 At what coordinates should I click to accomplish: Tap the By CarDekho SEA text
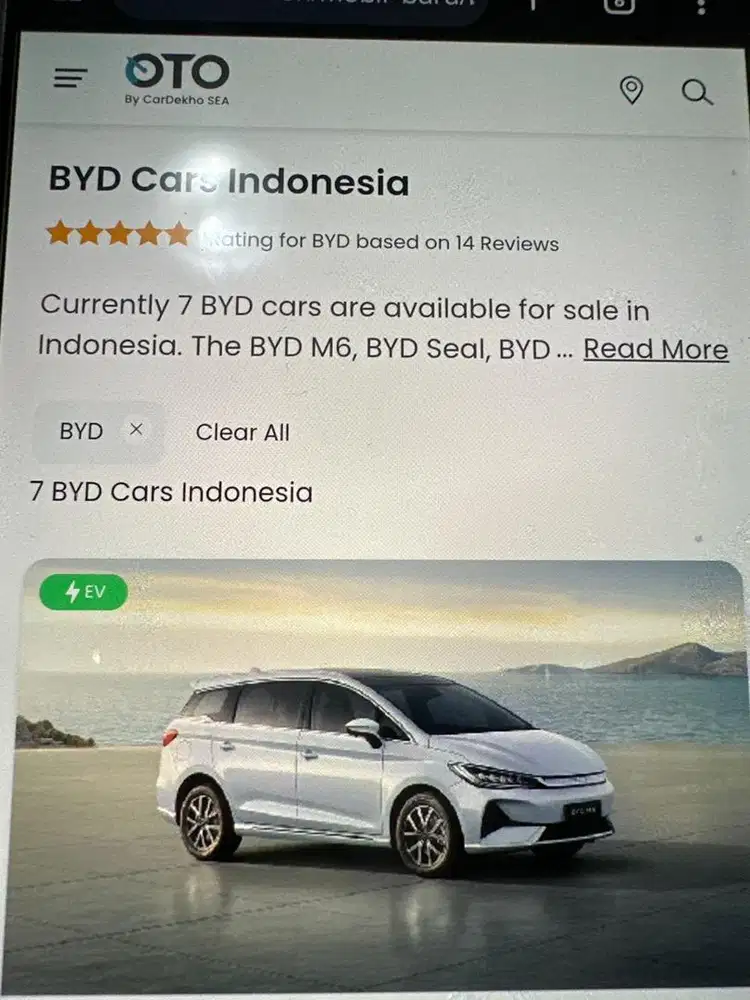coord(176,100)
